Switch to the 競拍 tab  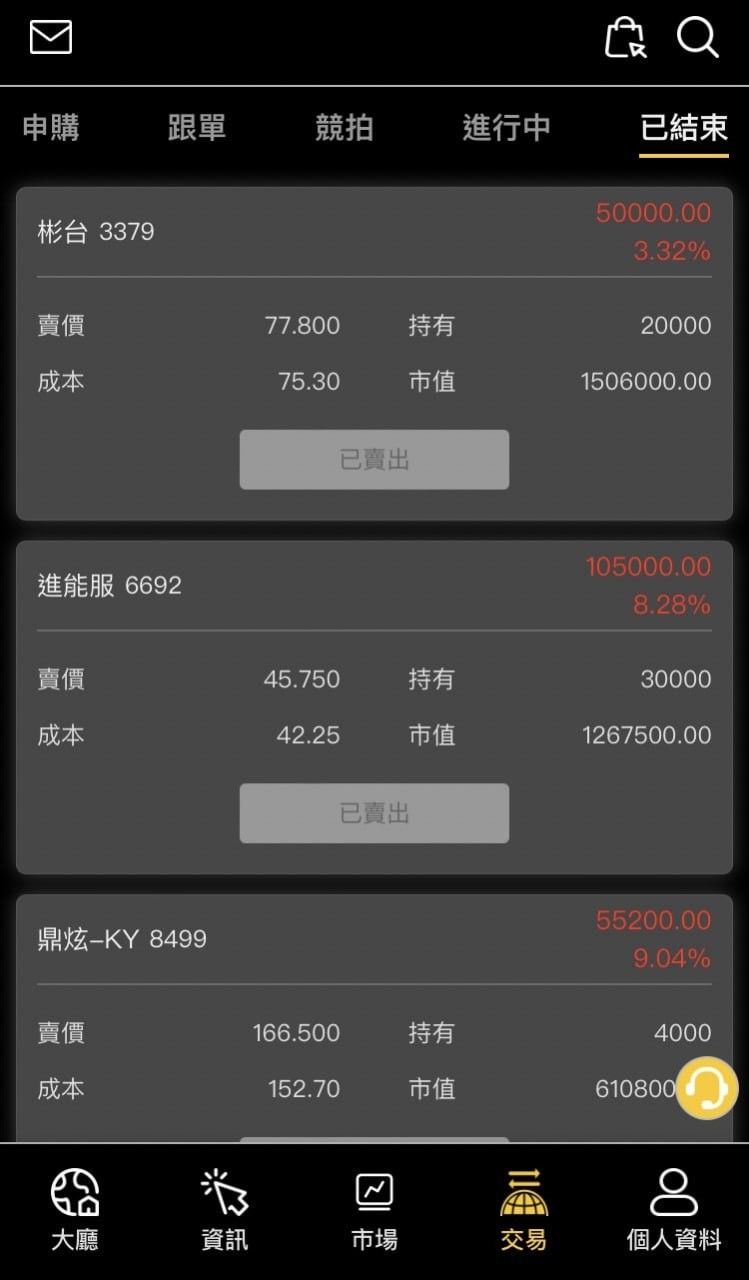click(x=344, y=128)
